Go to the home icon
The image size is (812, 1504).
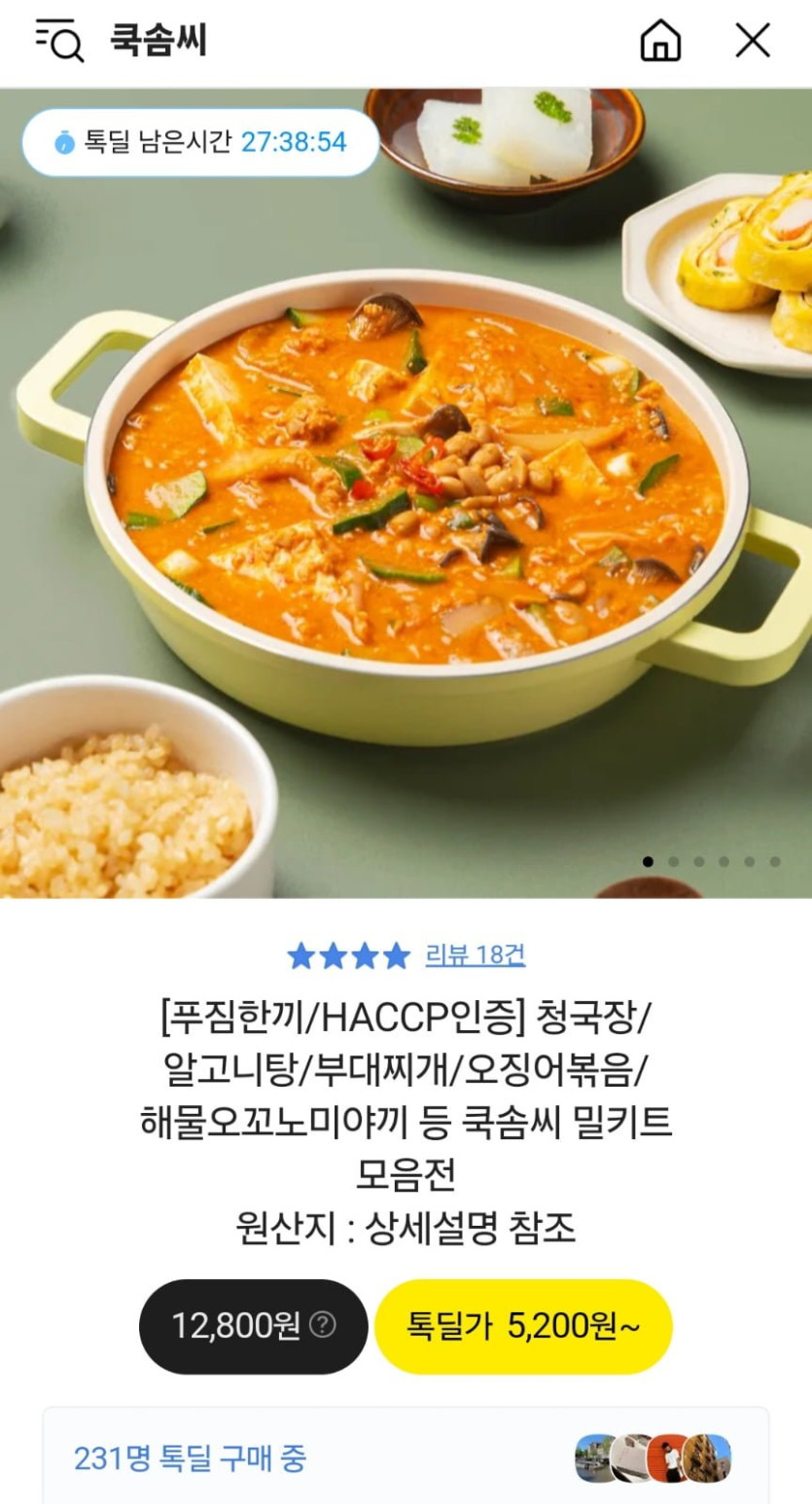660,41
